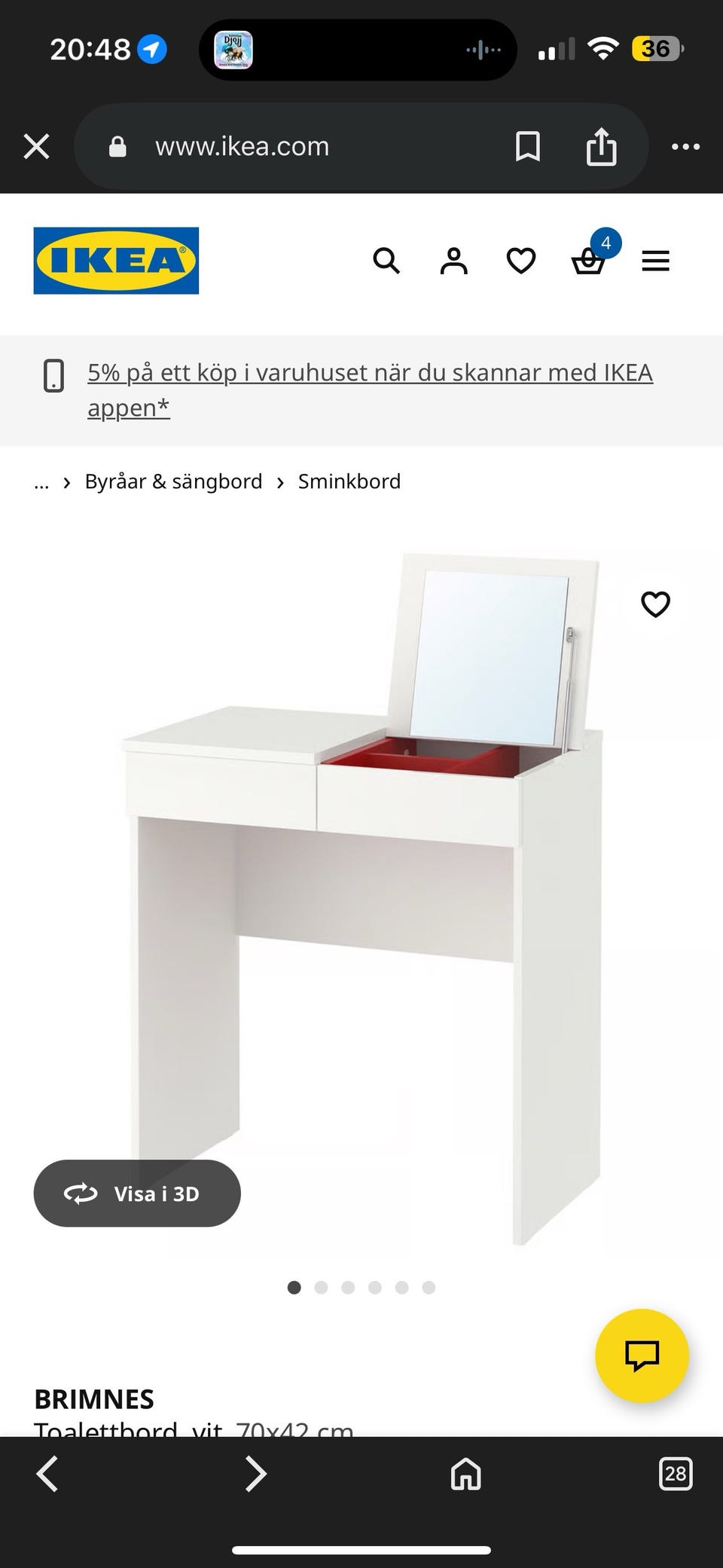Bookmark the current page

point(527,146)
